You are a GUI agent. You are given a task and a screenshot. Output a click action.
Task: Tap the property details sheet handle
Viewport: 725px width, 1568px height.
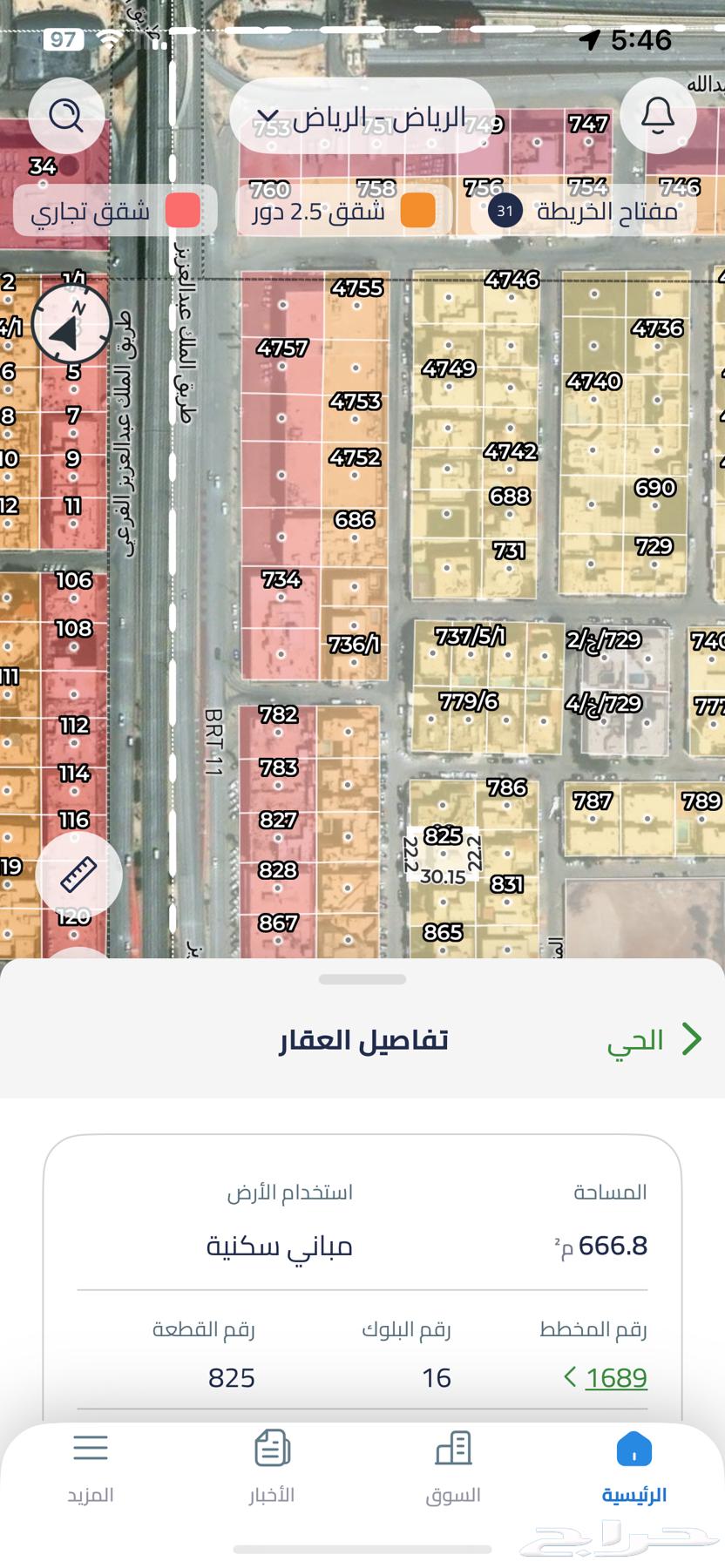362,979
